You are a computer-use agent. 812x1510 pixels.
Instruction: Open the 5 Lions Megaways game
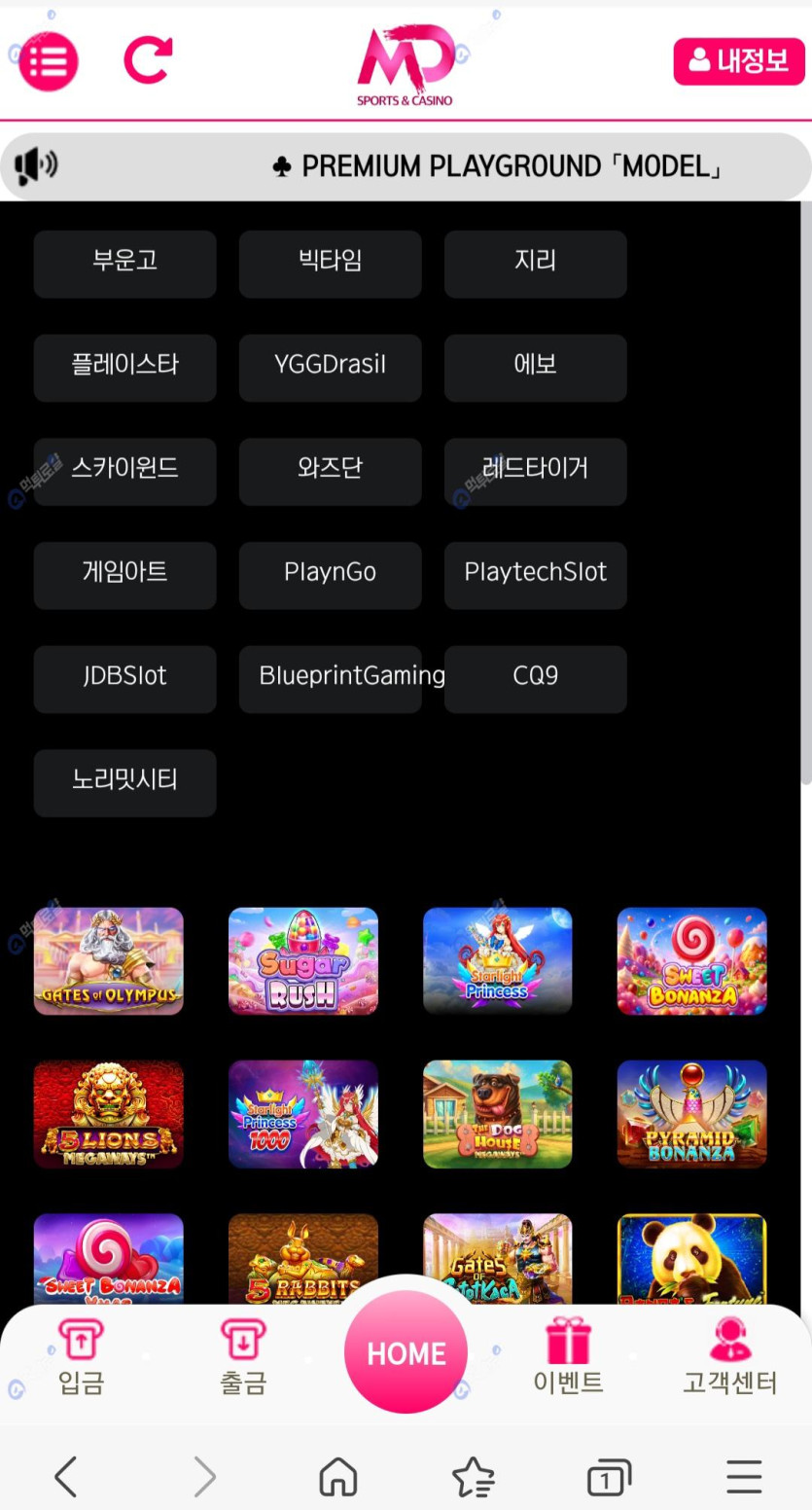point(109,1113)
